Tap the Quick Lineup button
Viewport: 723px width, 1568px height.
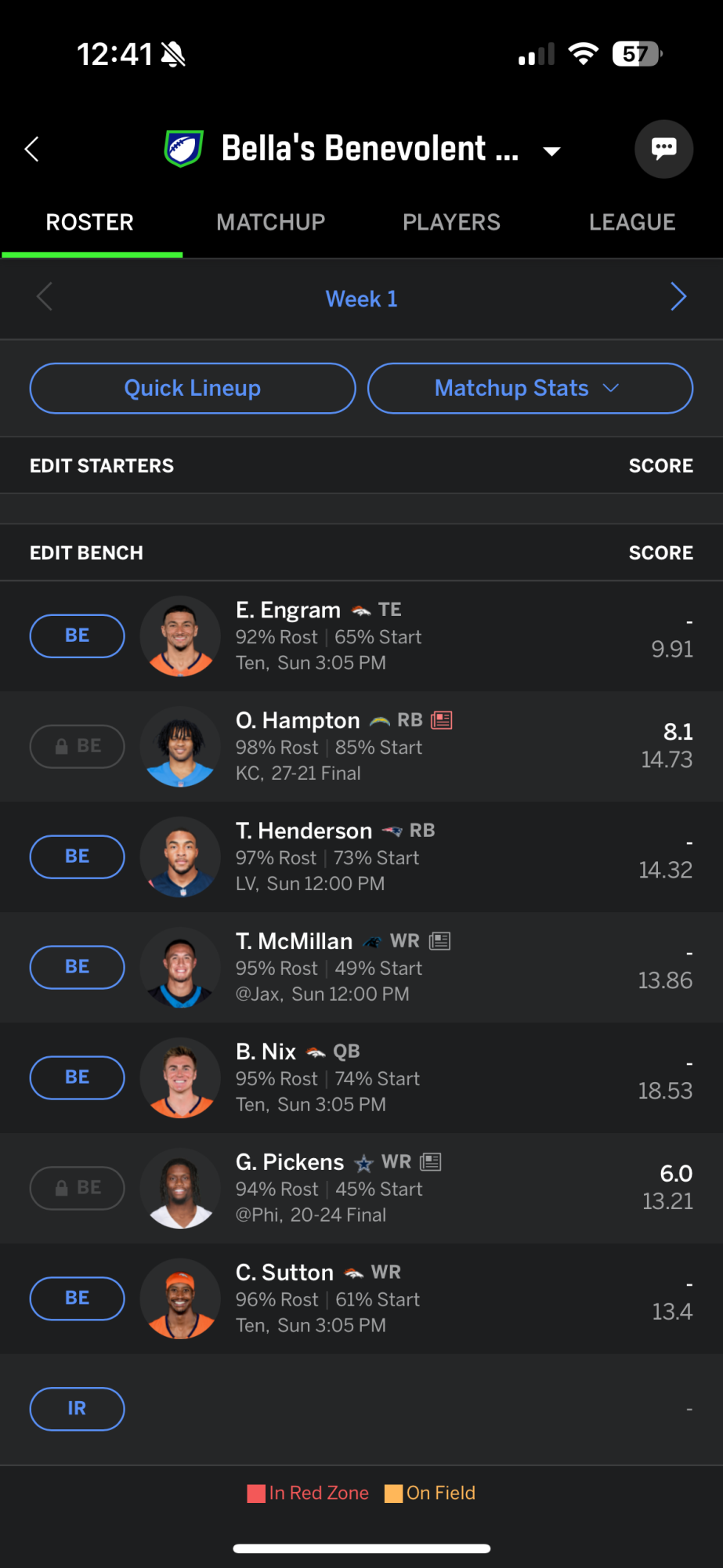(x=193, y=388)
